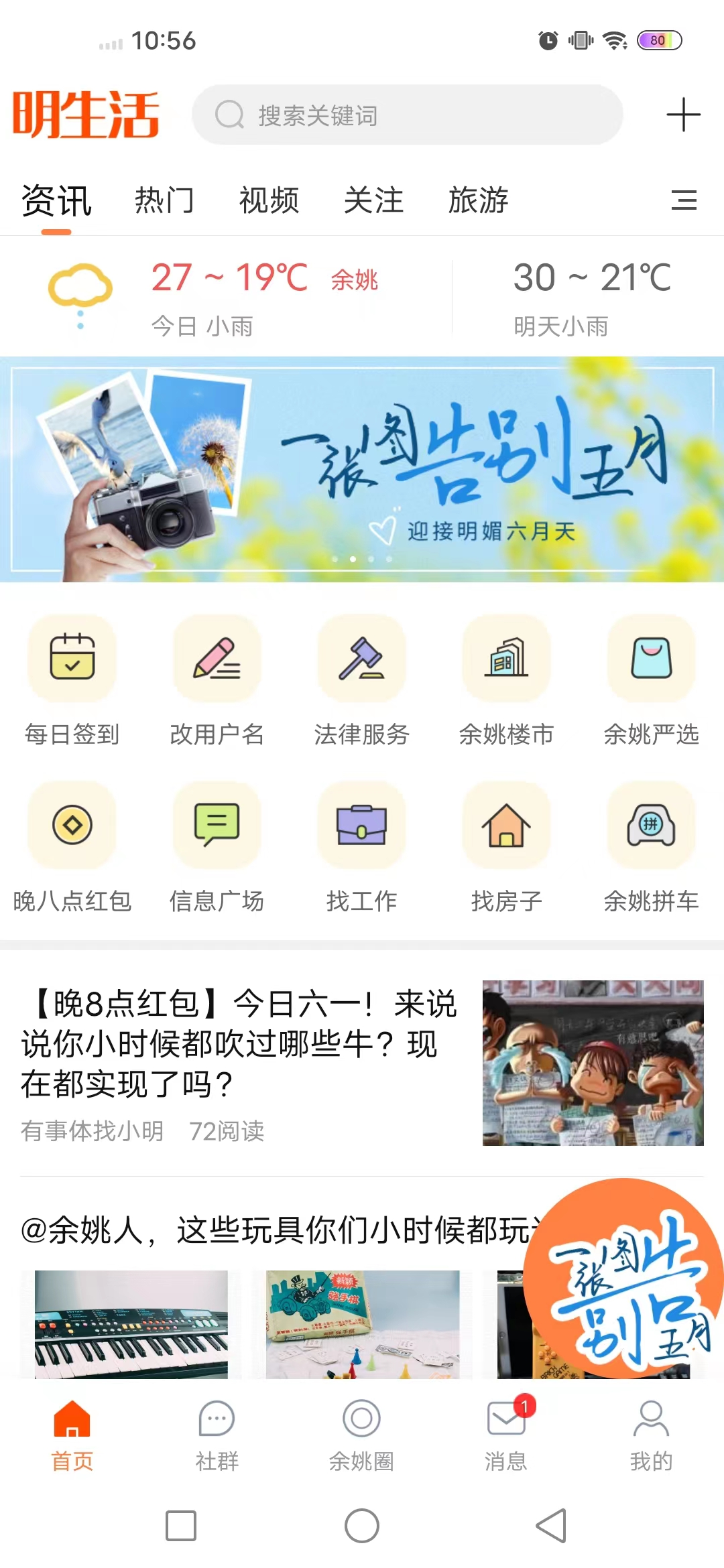Open 找工作 job search
Image resolution: width=724 pixels, height=1568 pixels.
click(x=361, y=848)
